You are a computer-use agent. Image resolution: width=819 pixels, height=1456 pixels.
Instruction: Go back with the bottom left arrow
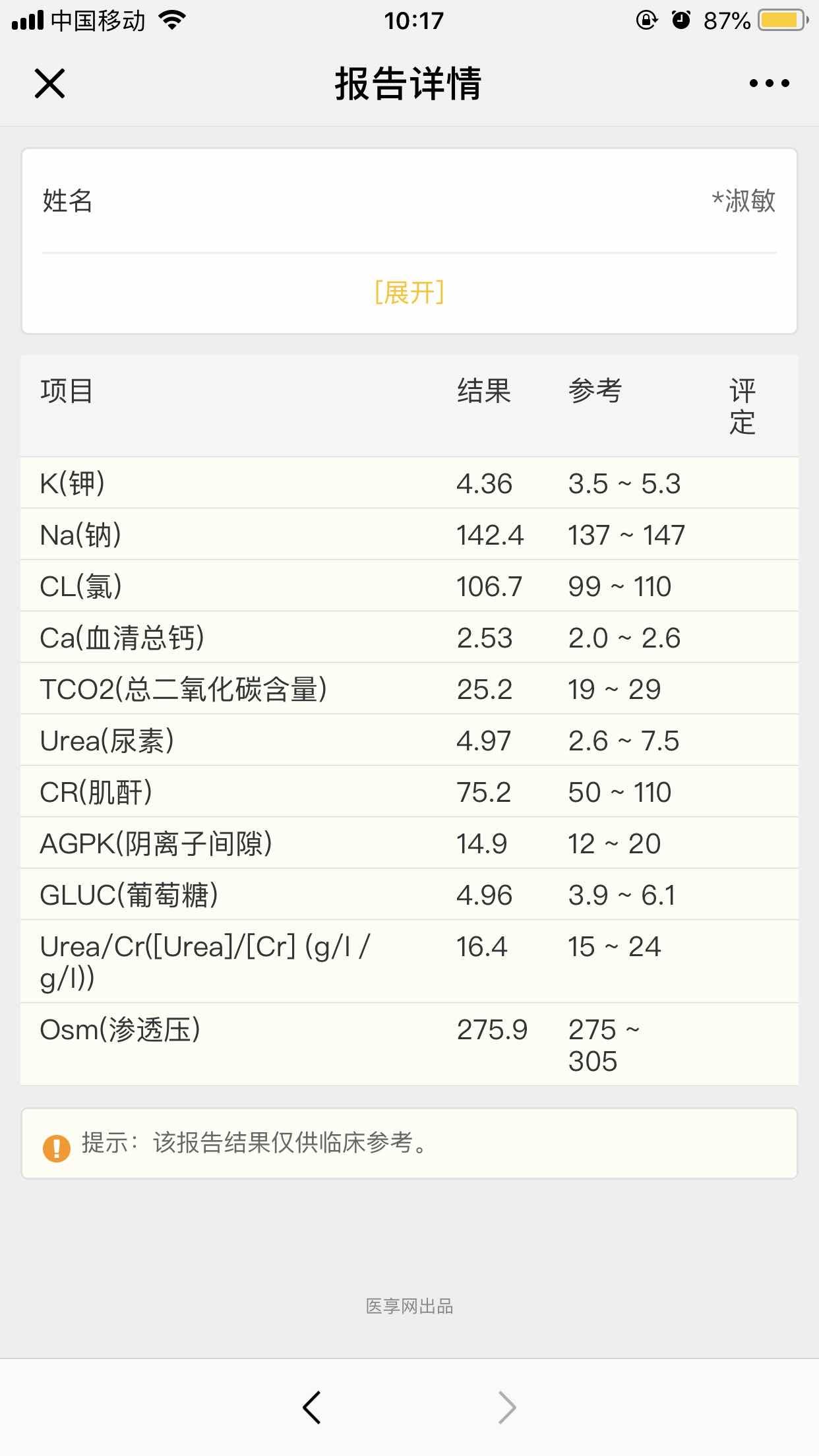click(x=312, y=1407)
